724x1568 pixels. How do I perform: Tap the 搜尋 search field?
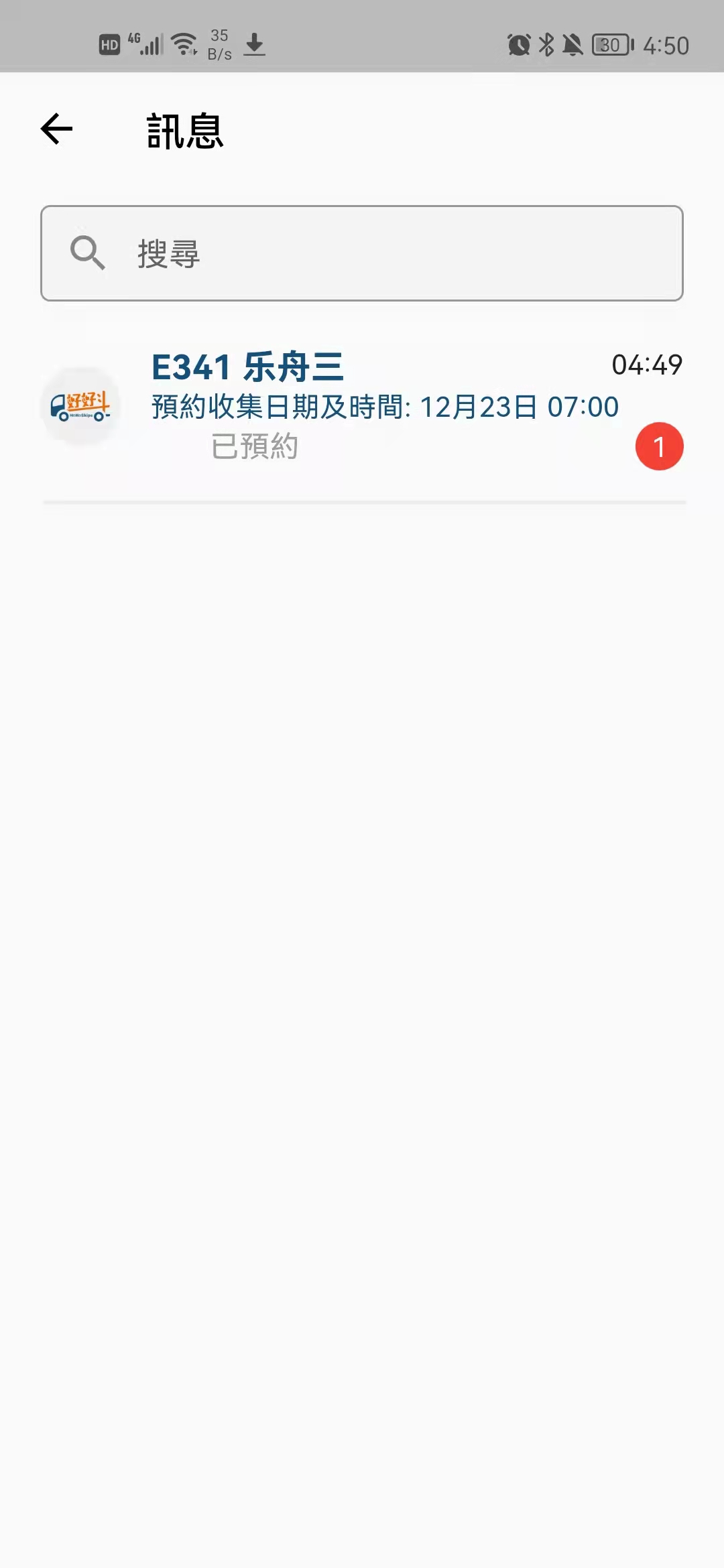click(362, 253)
